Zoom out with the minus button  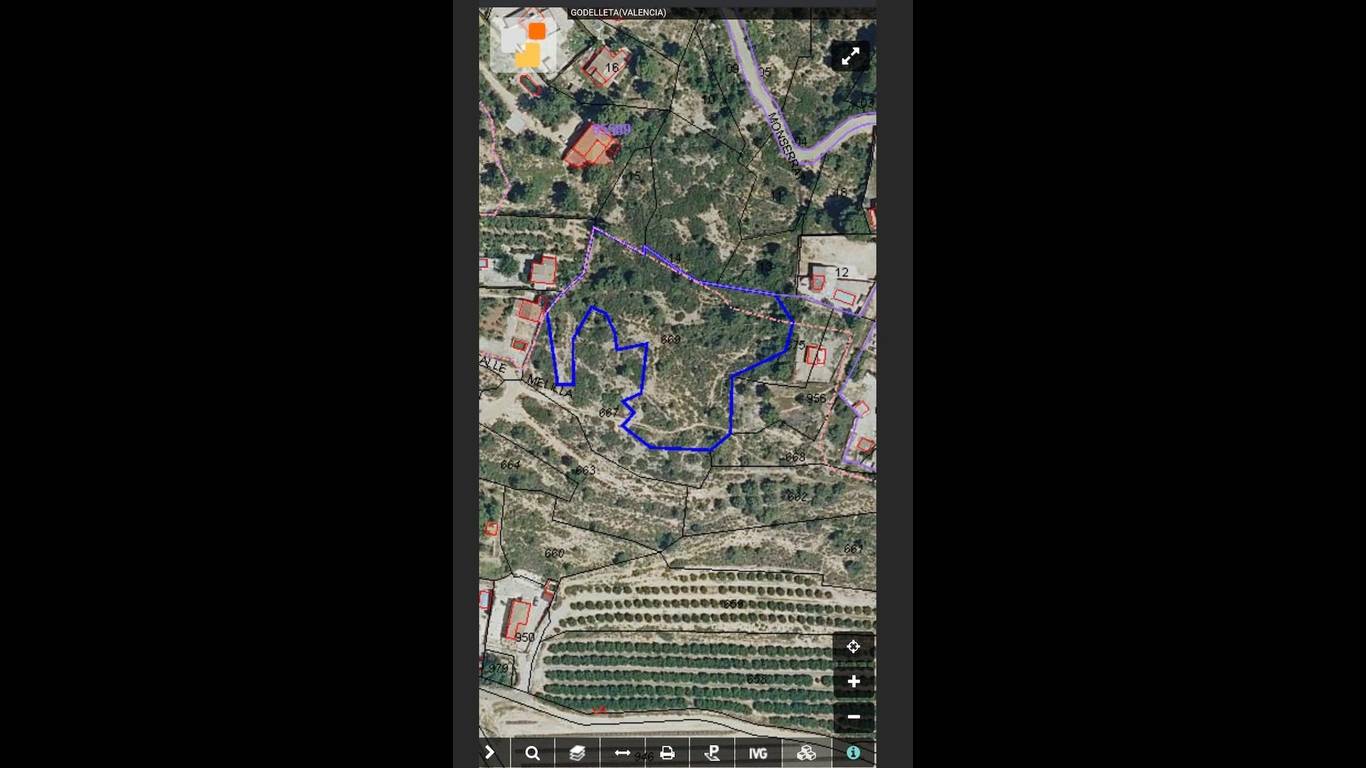tap(853, 717)
